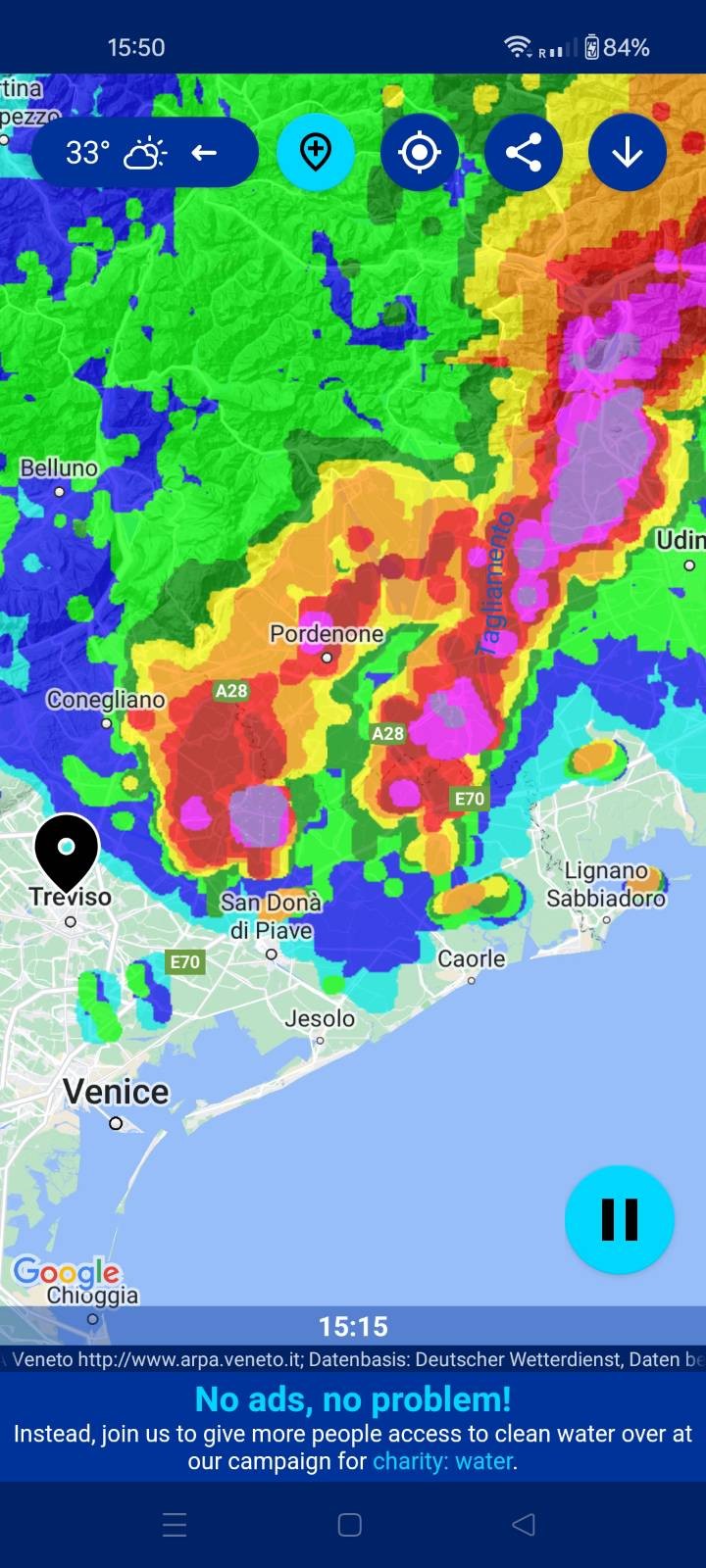
Task: Add a new location pin
Action: 316,153
